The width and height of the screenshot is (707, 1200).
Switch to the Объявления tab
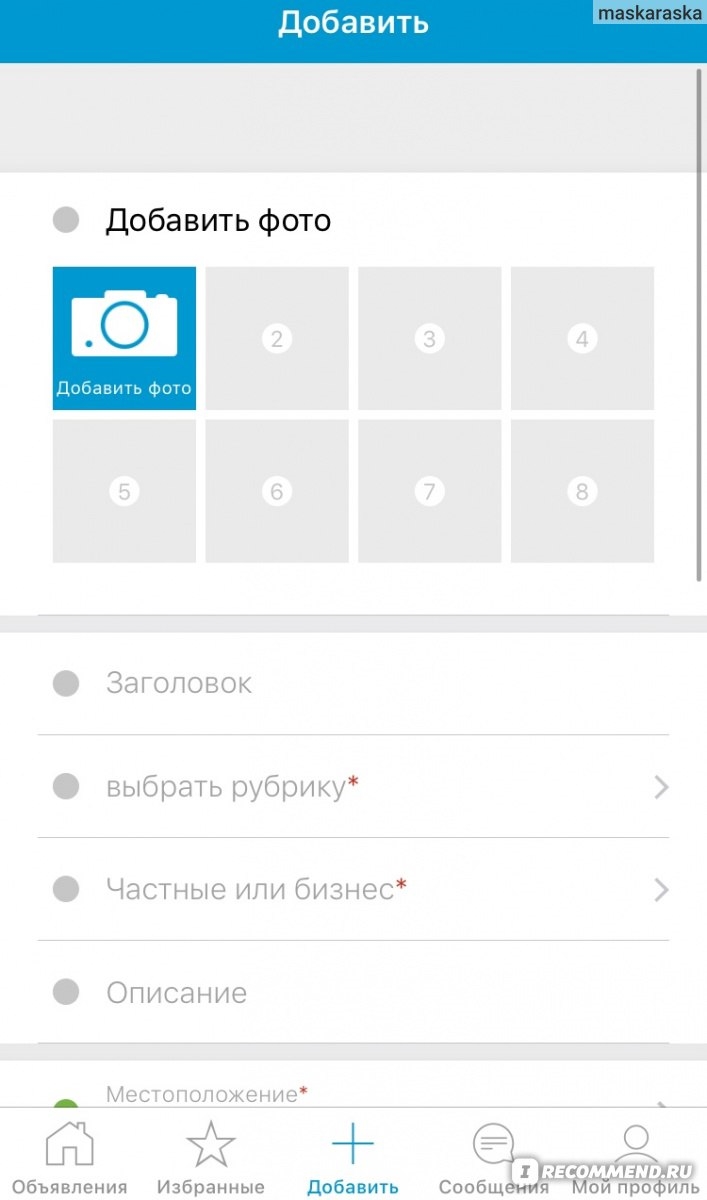(x=69, y=1158)
